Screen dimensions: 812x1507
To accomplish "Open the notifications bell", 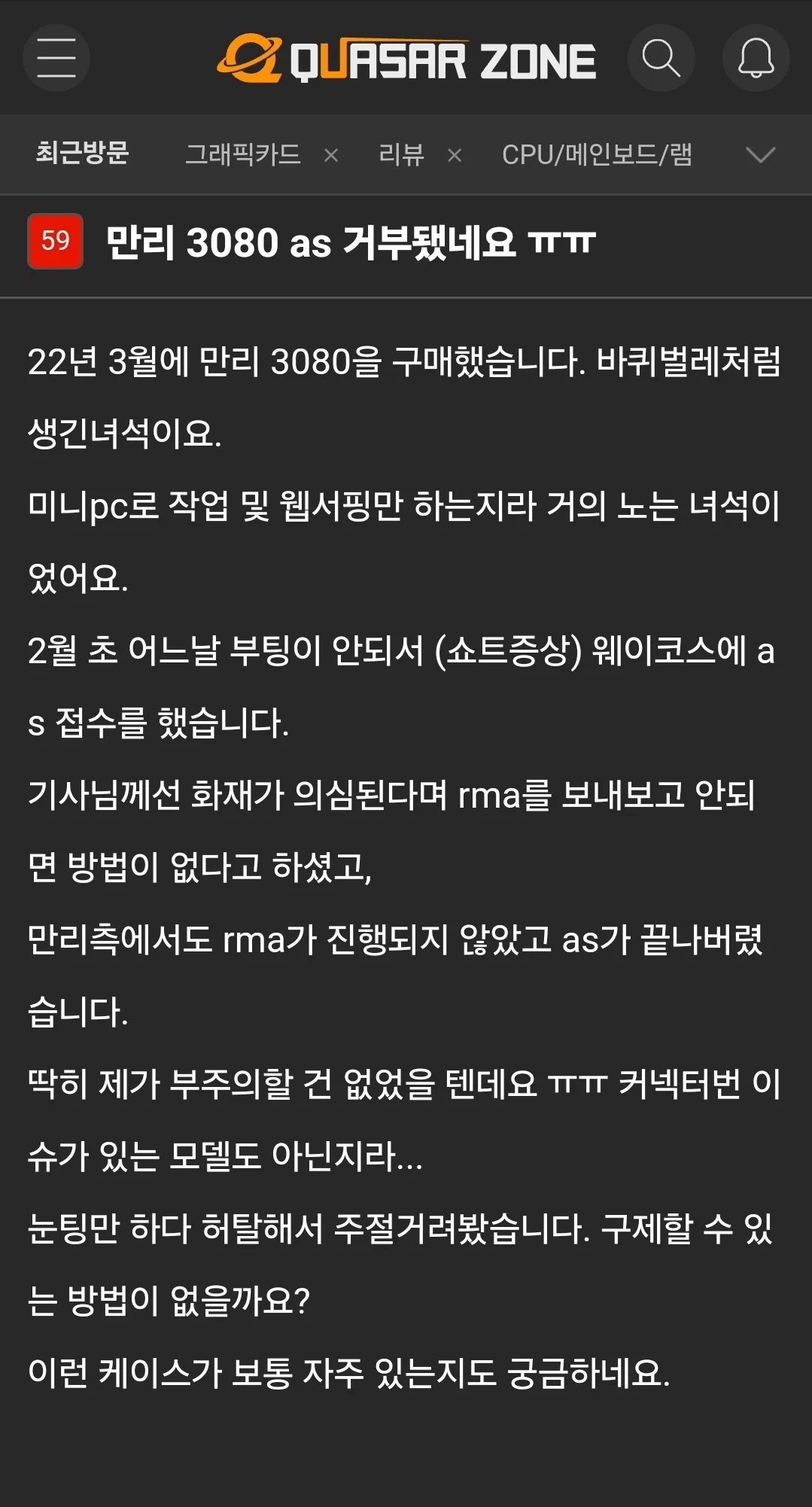I will tap(756, 58).
